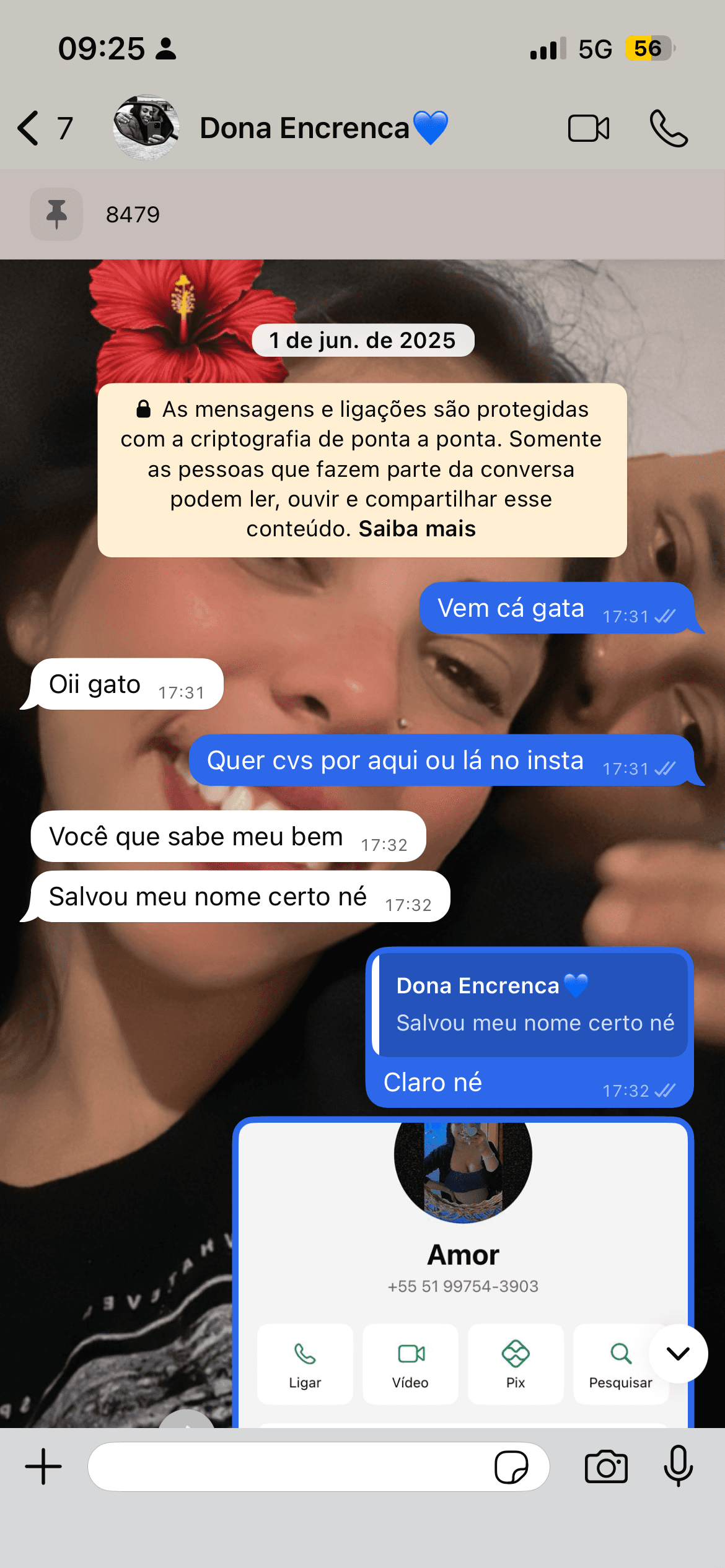
Task: Tap Pesquisar on the shared contact card
Action: [621, 1364]
